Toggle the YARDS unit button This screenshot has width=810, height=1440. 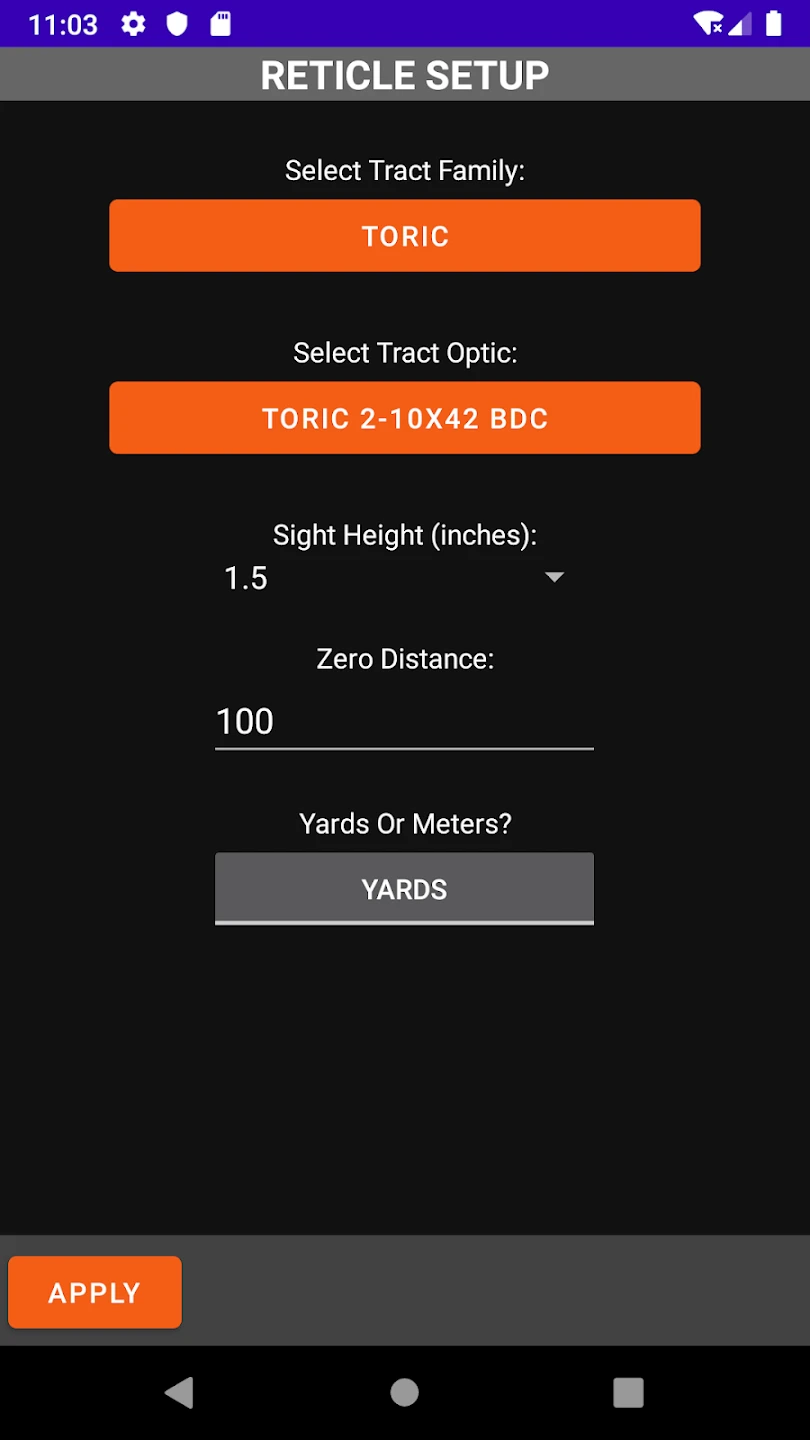[404, 889]
